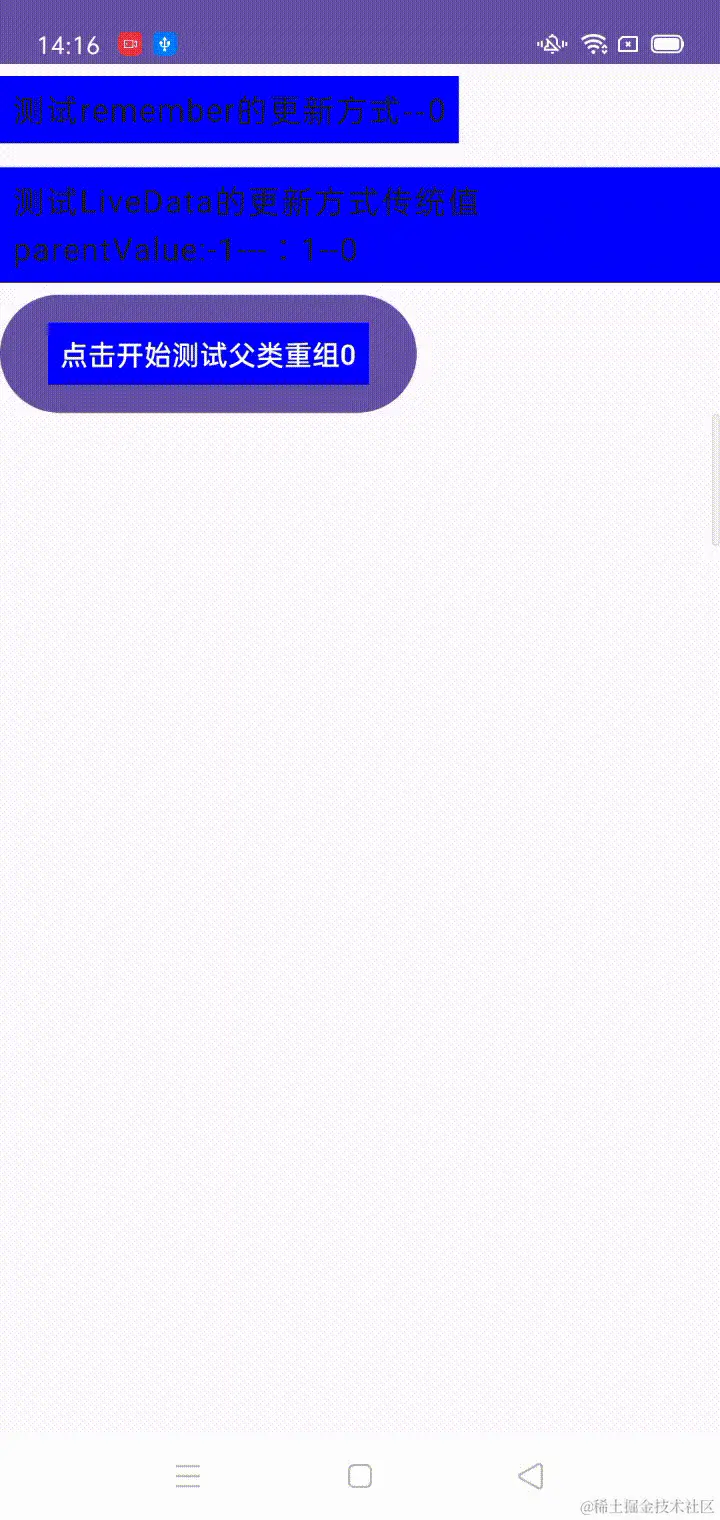Tap the blue USB connection status icon
Viewport: 720px width, 1520px height.
click(x=165, y=43)
